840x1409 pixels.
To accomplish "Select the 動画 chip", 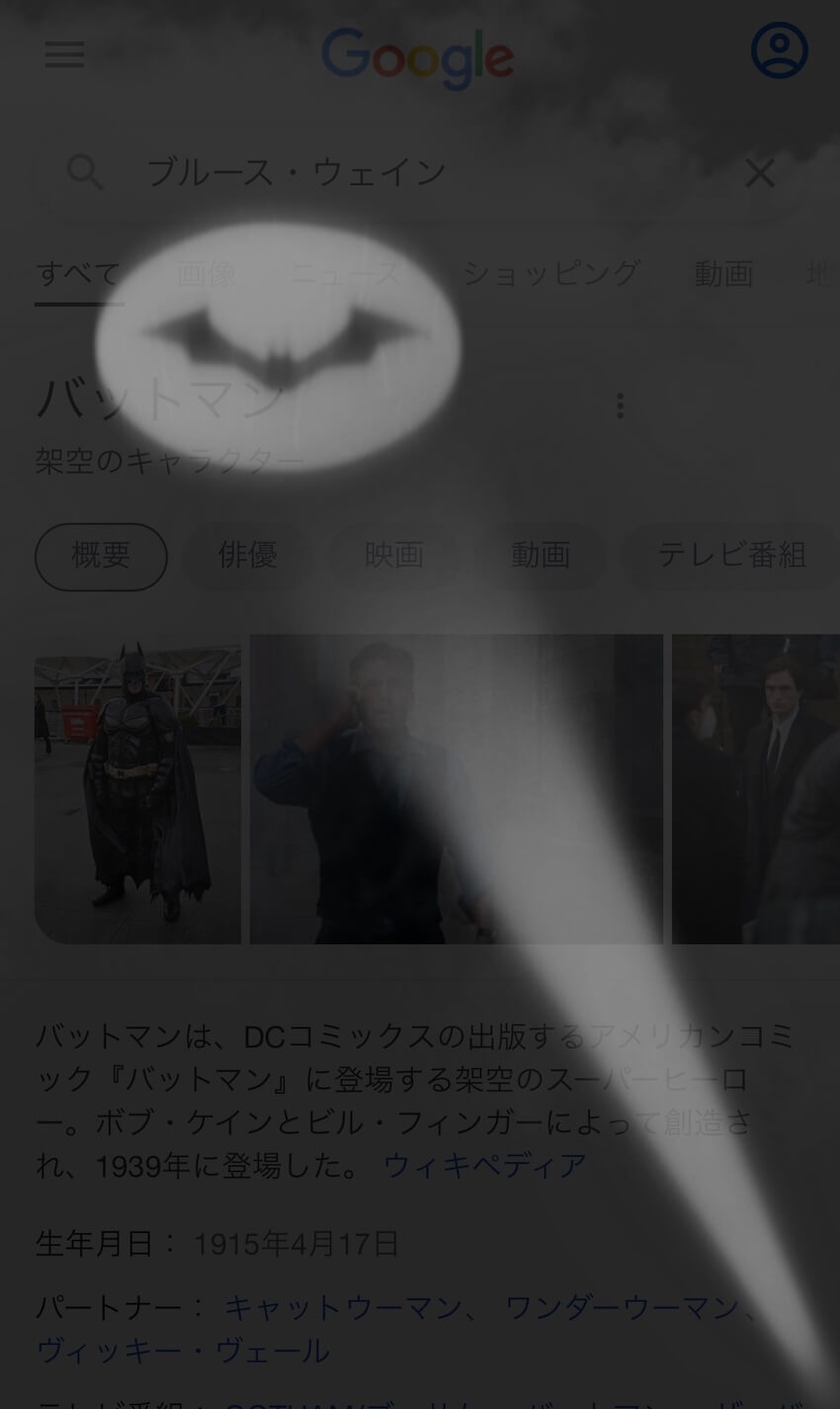I will coord(540,556).
